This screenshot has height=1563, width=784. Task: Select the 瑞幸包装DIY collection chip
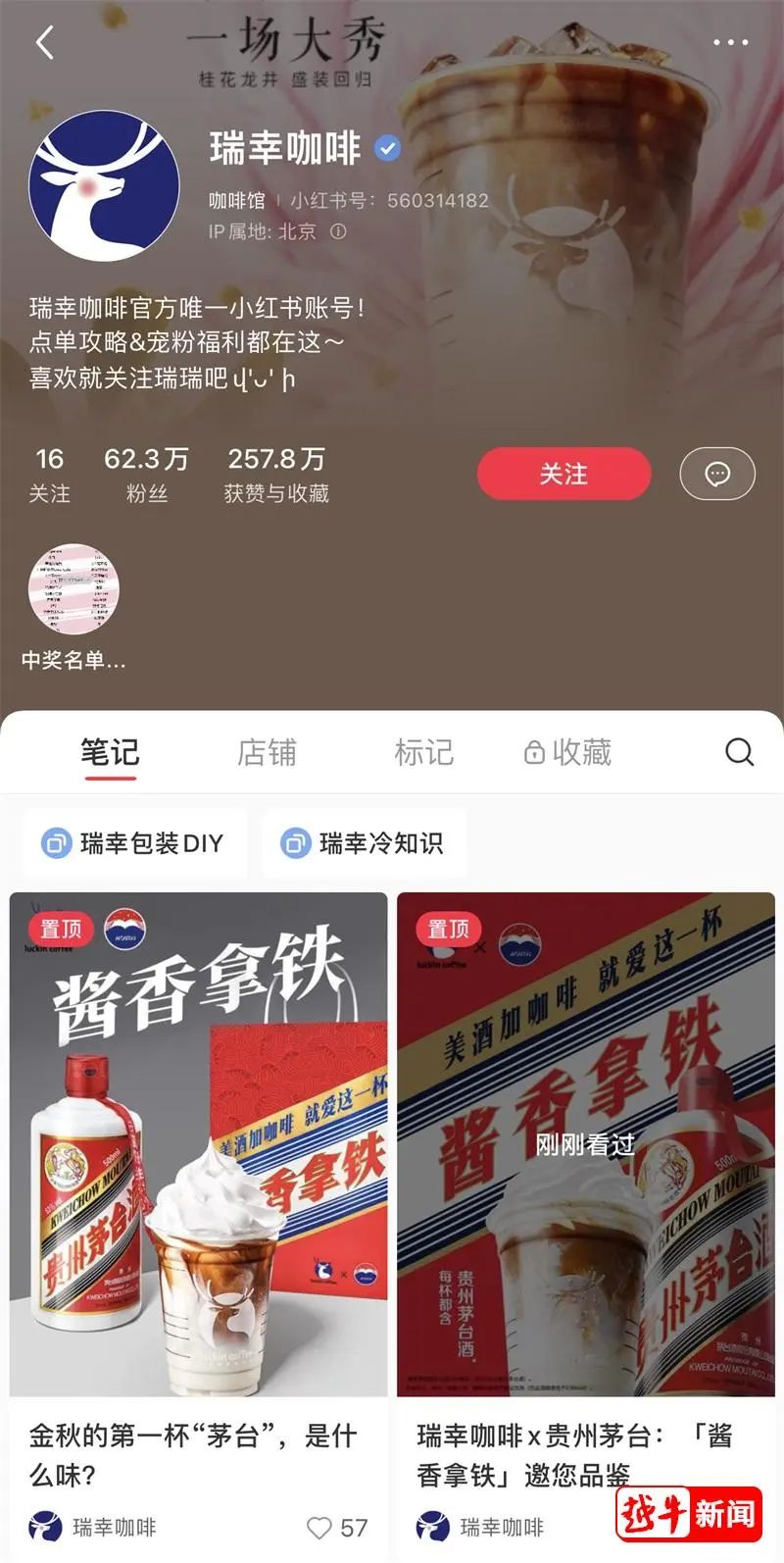(x=133, y=843)
